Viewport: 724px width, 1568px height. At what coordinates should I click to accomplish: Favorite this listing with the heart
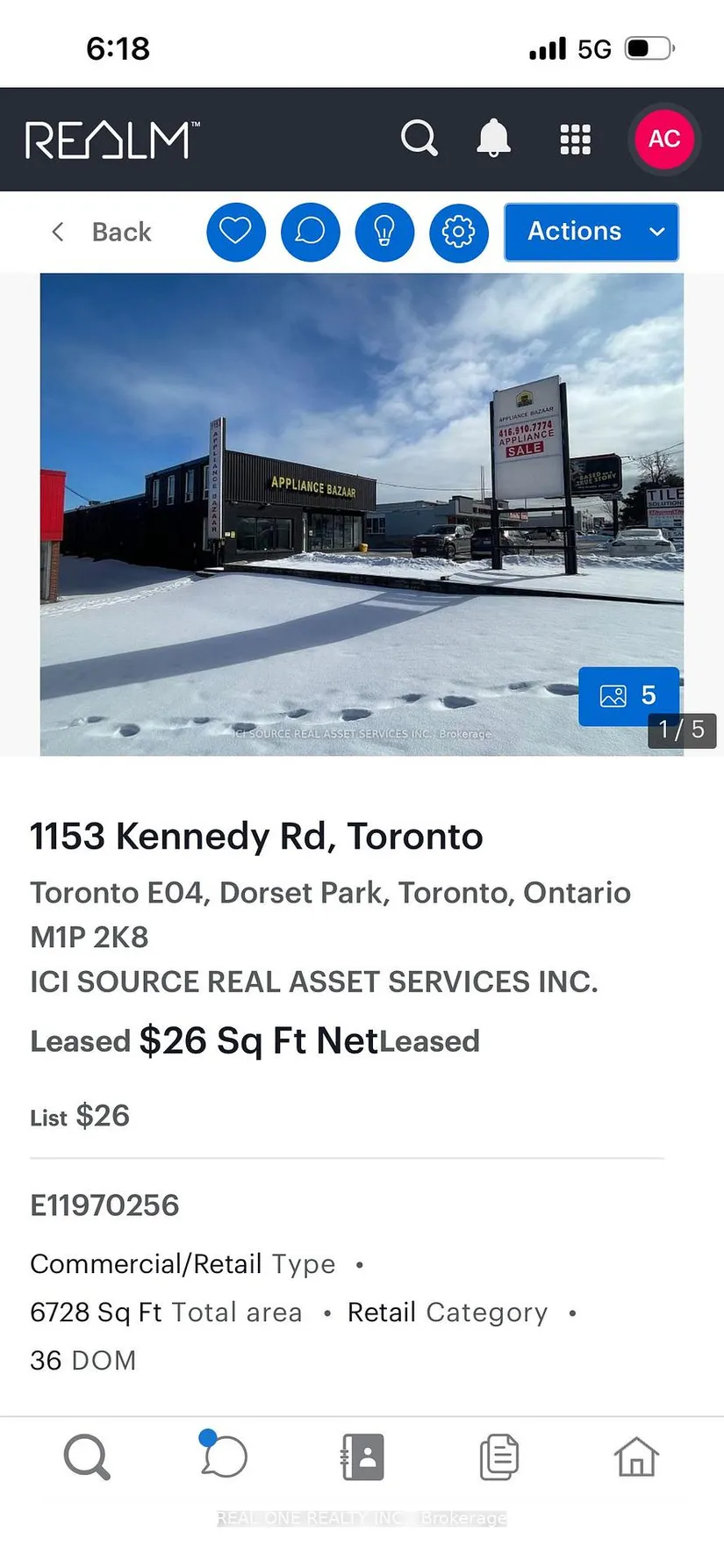pyautogui.click(x=235, y=232)
